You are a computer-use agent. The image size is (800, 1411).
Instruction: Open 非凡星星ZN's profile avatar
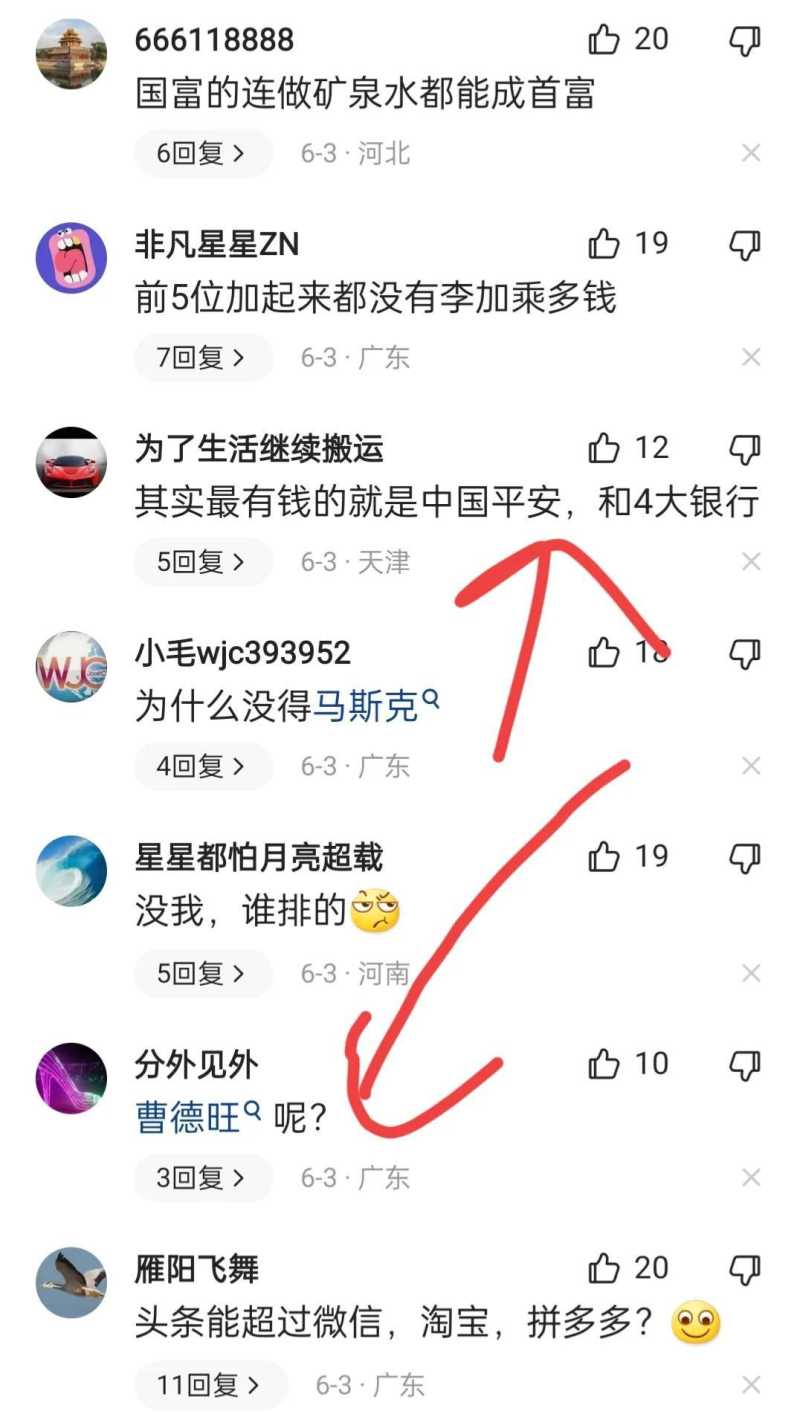(x=71, y=258)
